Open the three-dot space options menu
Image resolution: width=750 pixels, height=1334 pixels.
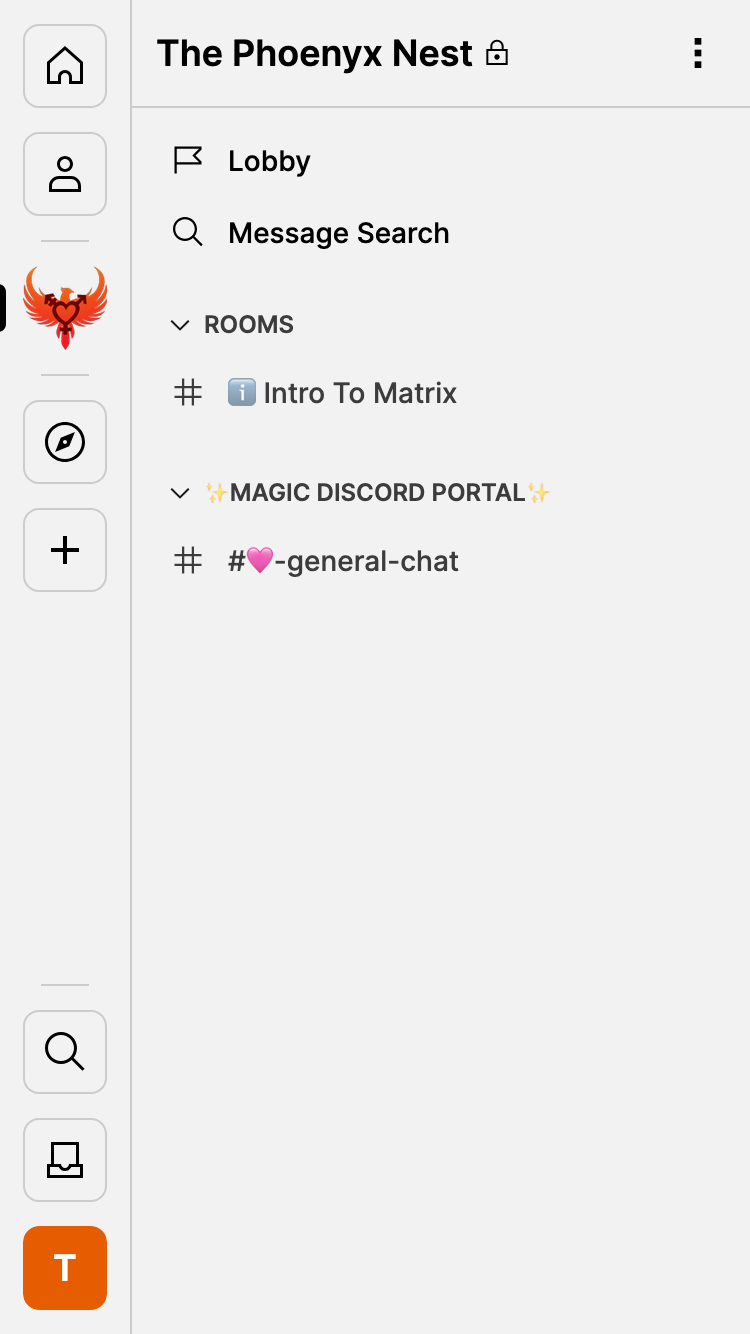(698, 53)
